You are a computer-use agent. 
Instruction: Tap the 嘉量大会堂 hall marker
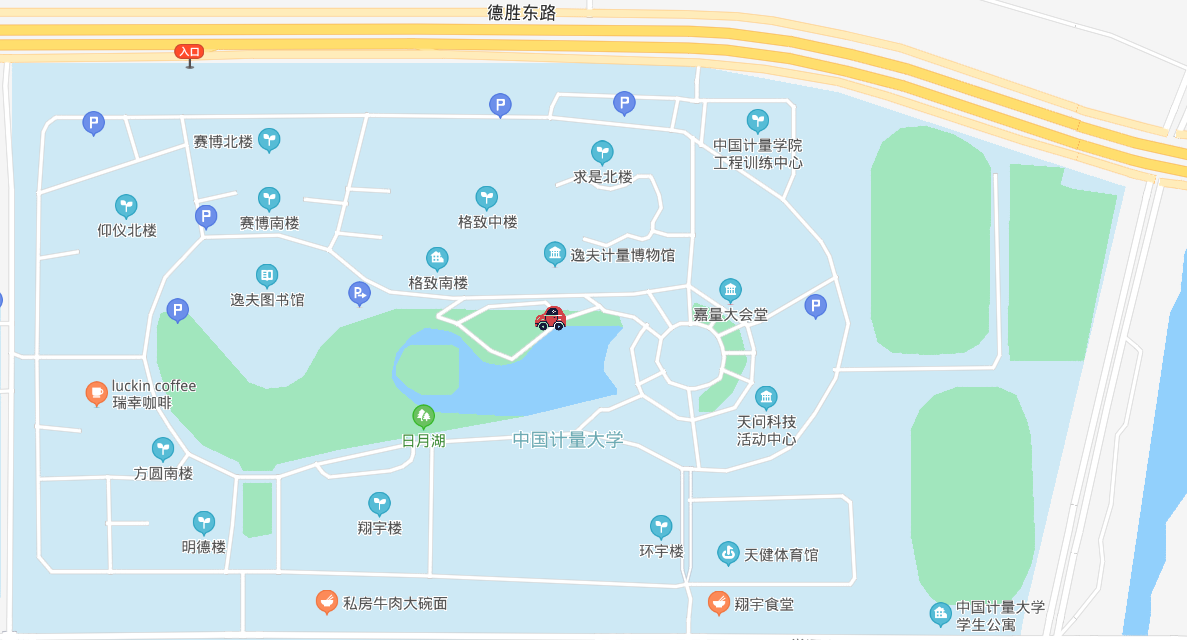(731, 290)
